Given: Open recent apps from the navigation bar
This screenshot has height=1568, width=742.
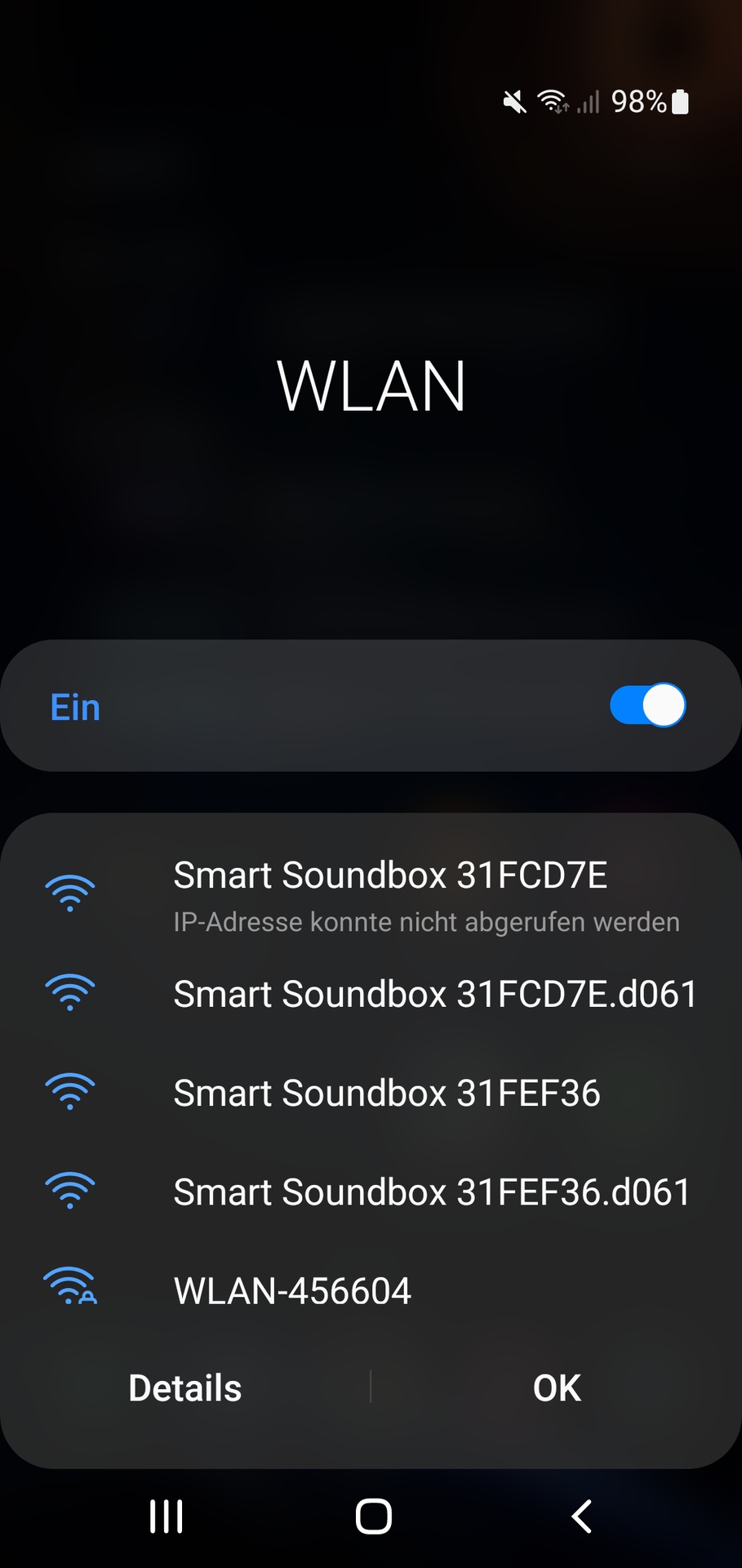Looking at the screenshot, I should pos(167,1517).
